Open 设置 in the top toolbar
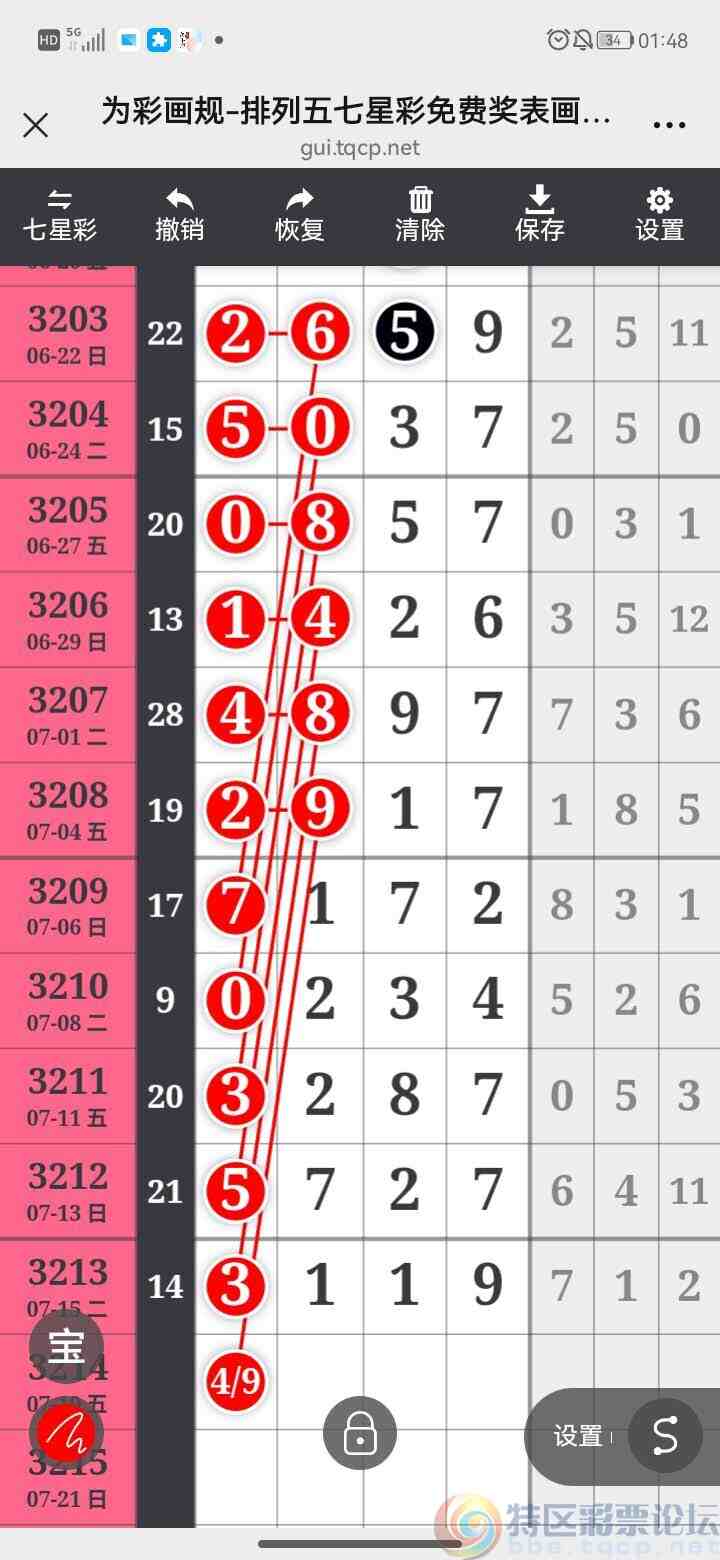 pyautogui.click(x=659, y=215)
